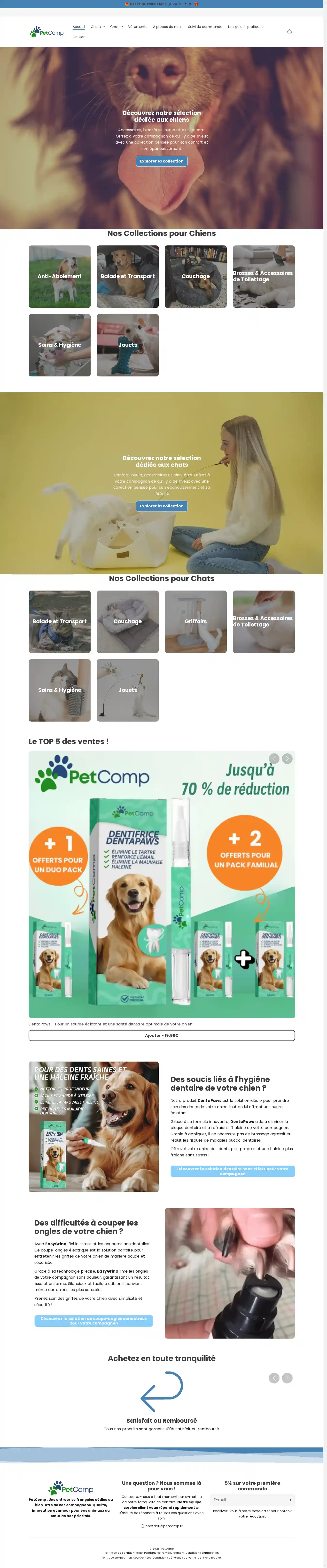The image size is (327, 1568).
Task: Open the dog Couchage collection
Action: click(196, 276)
